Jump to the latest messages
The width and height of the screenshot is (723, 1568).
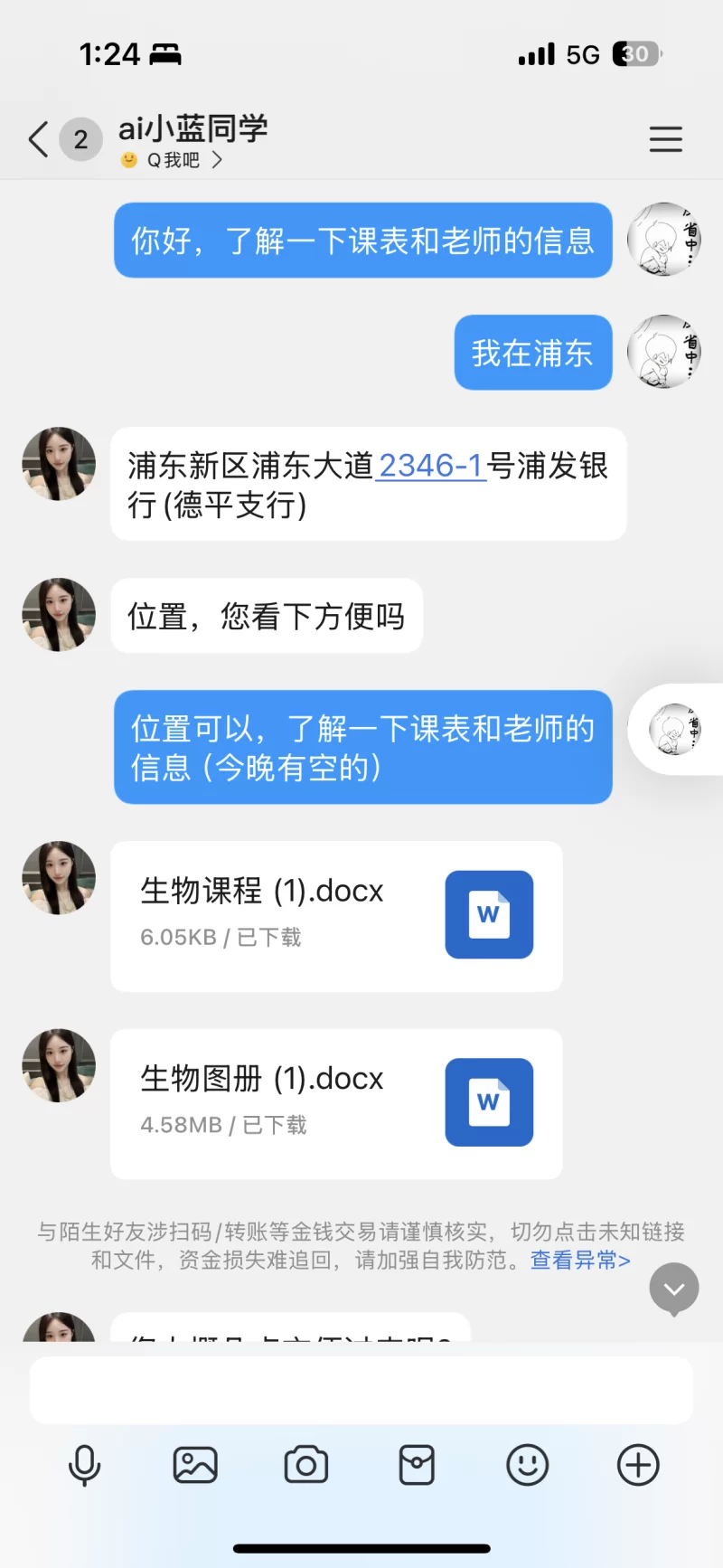[x=674, y=1288]
